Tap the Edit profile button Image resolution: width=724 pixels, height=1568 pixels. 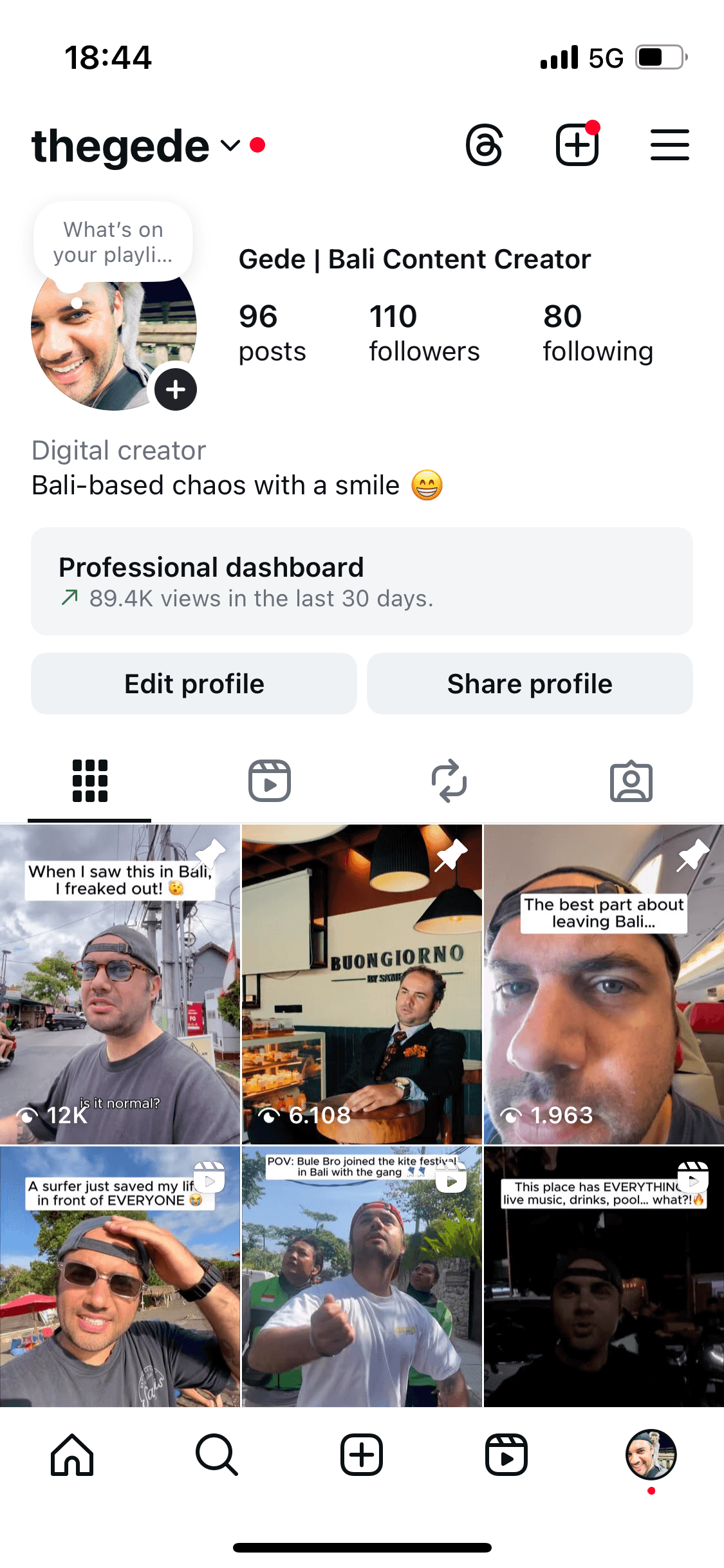[x=194, y=683]
